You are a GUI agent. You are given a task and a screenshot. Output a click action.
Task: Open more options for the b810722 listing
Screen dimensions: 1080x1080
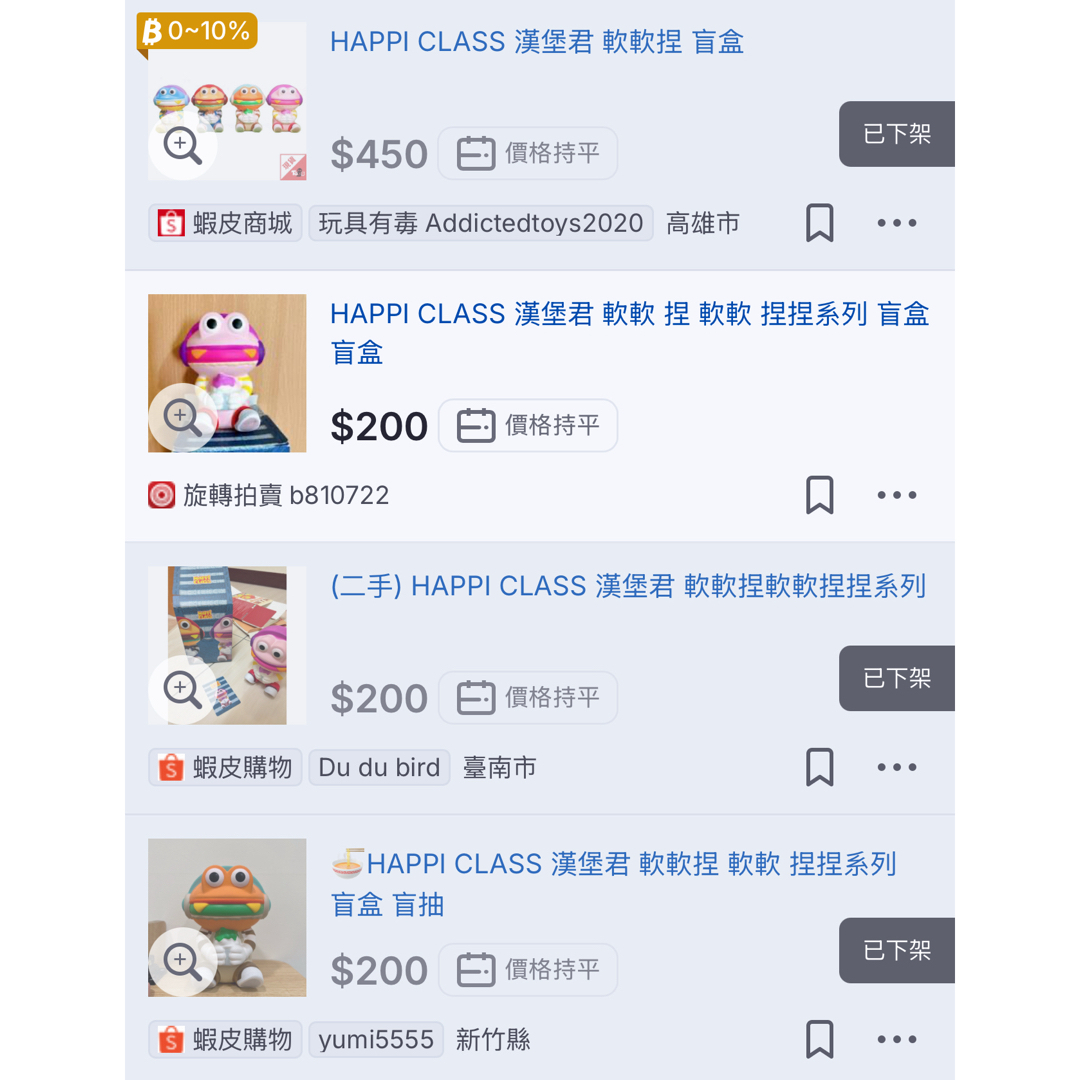click(x=896, y=495)
